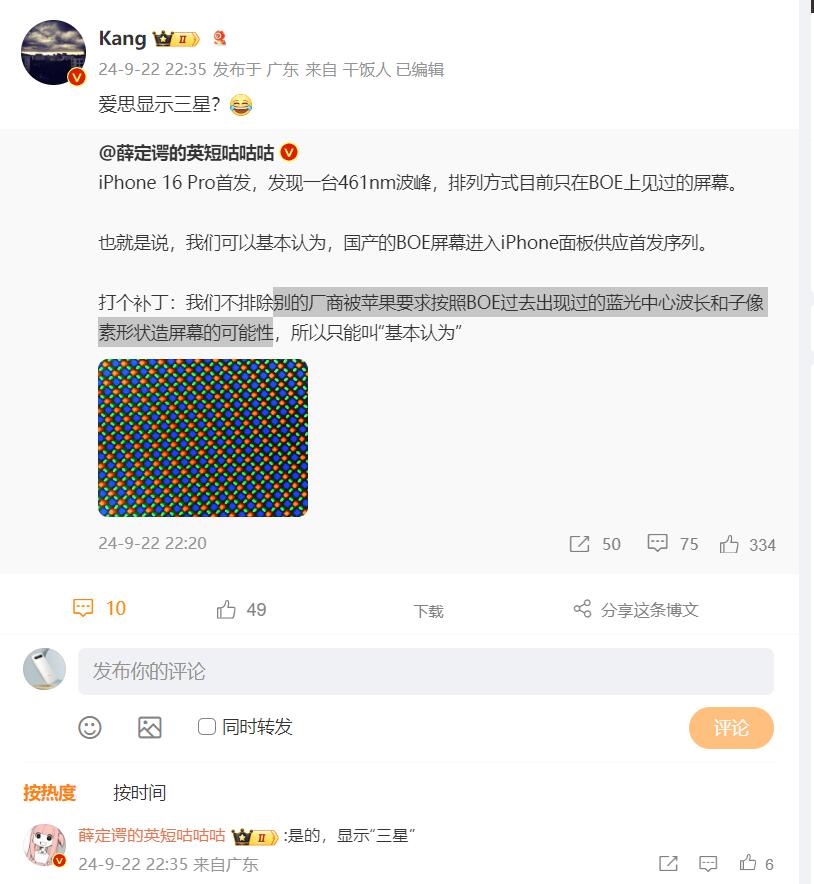This screenshot has height=884, width=814.
Task: Open Kang's profile avatar
Action: tap(53, 52)
